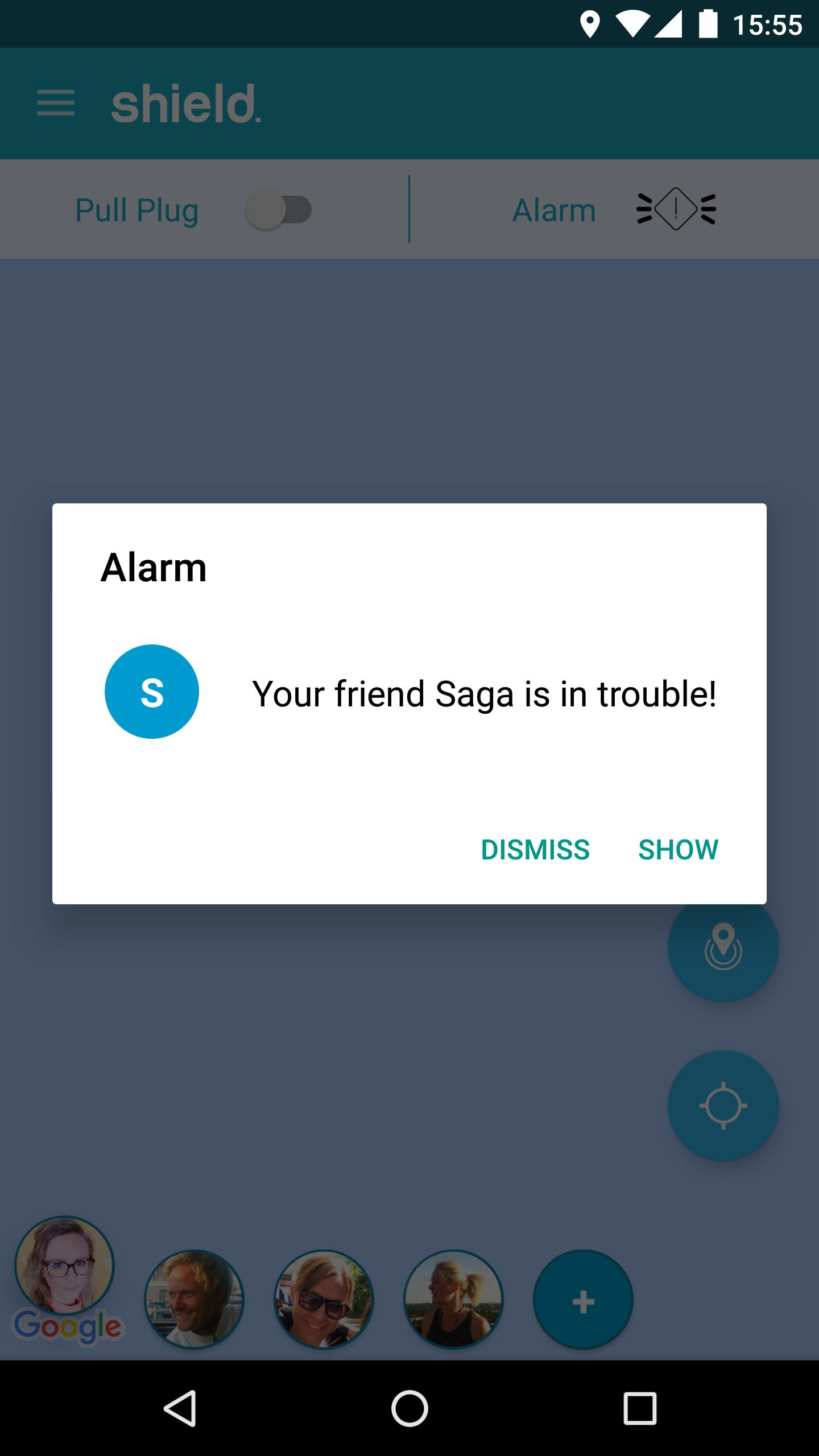Viewport: 819px width, 1456px height.
Task: Dismiss the alarm dialog
Action: pos(535,850)
